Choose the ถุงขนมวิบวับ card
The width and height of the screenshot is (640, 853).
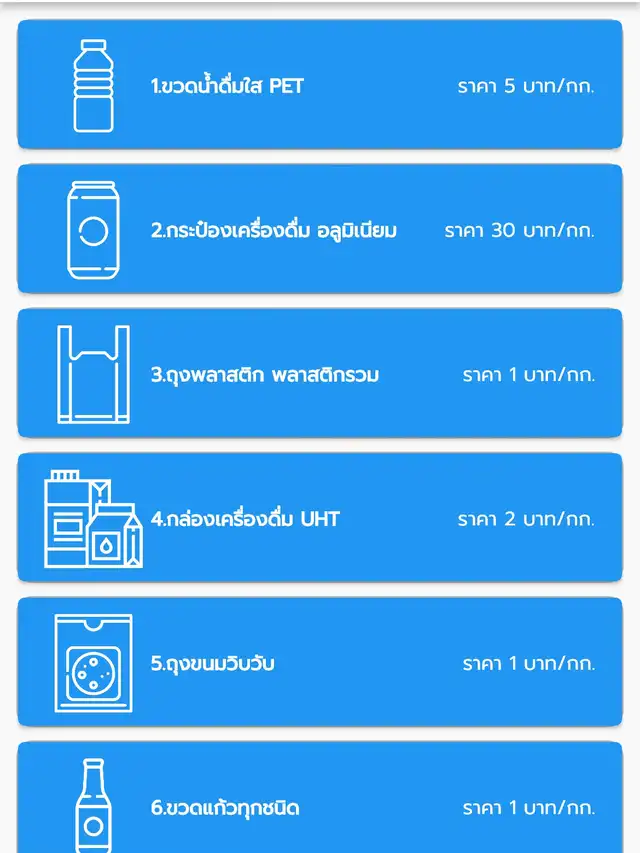pos(320,662)
